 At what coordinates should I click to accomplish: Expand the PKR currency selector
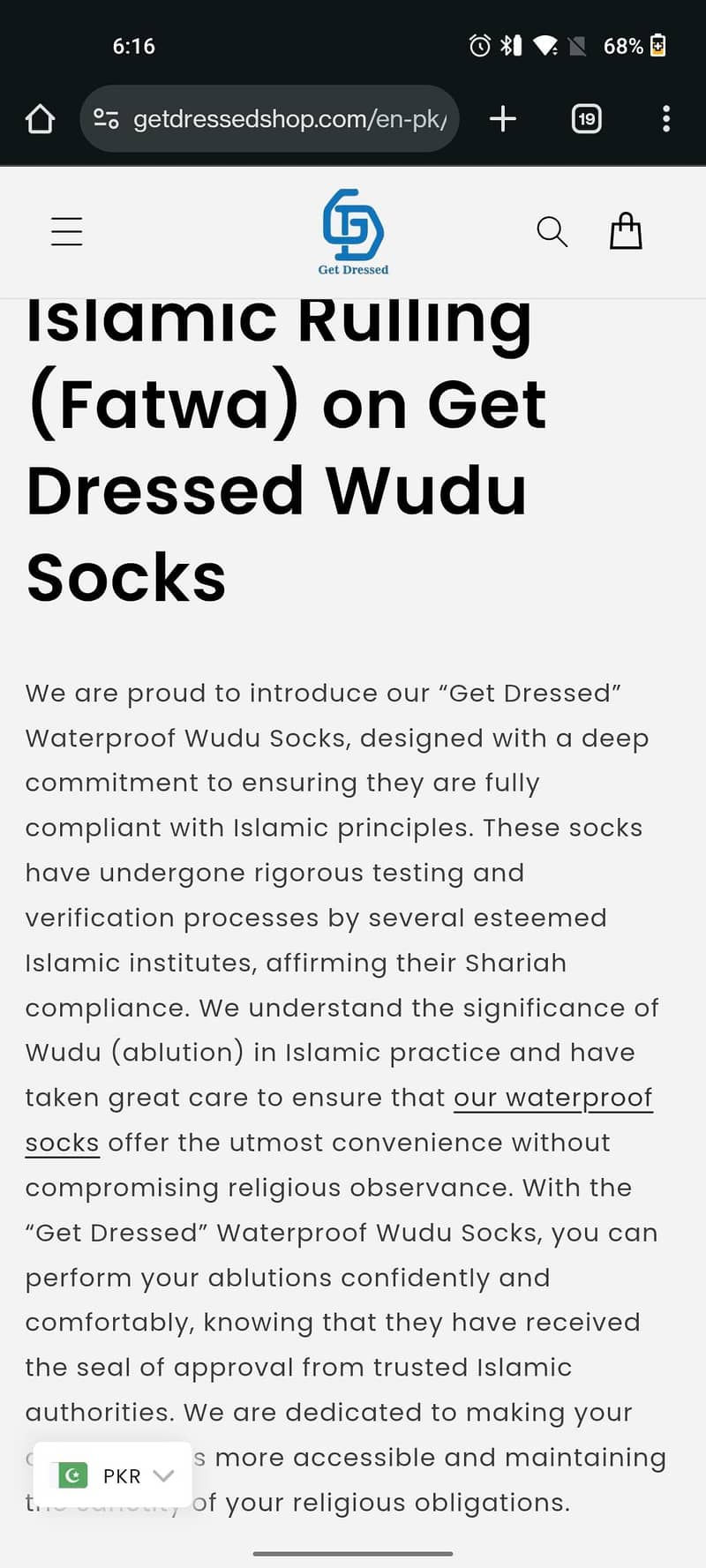click(x=113, y=1475)
